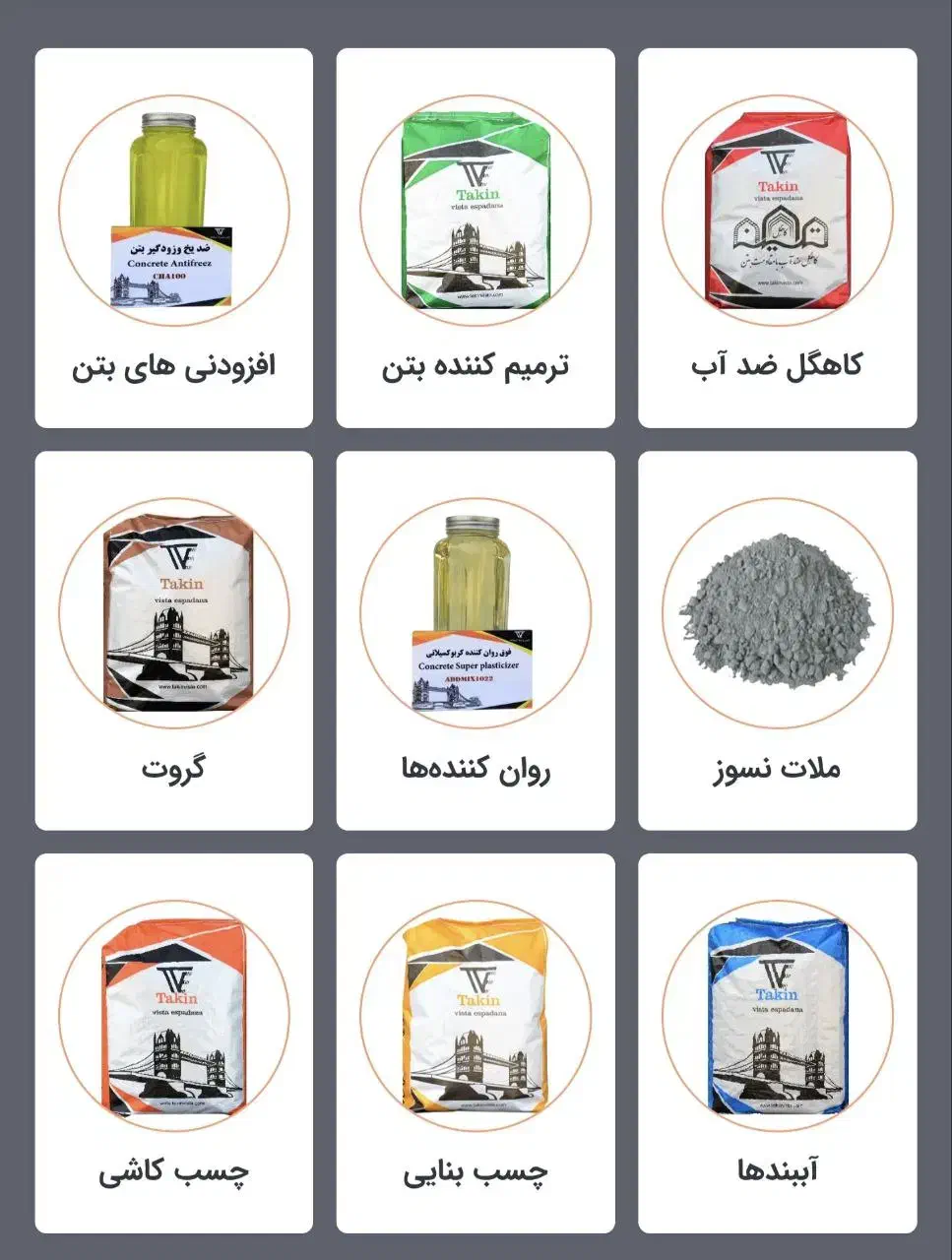The height and width of the screenshot is (1260, 952).
Task: Tap the گروت product category card
Action: 174,641
